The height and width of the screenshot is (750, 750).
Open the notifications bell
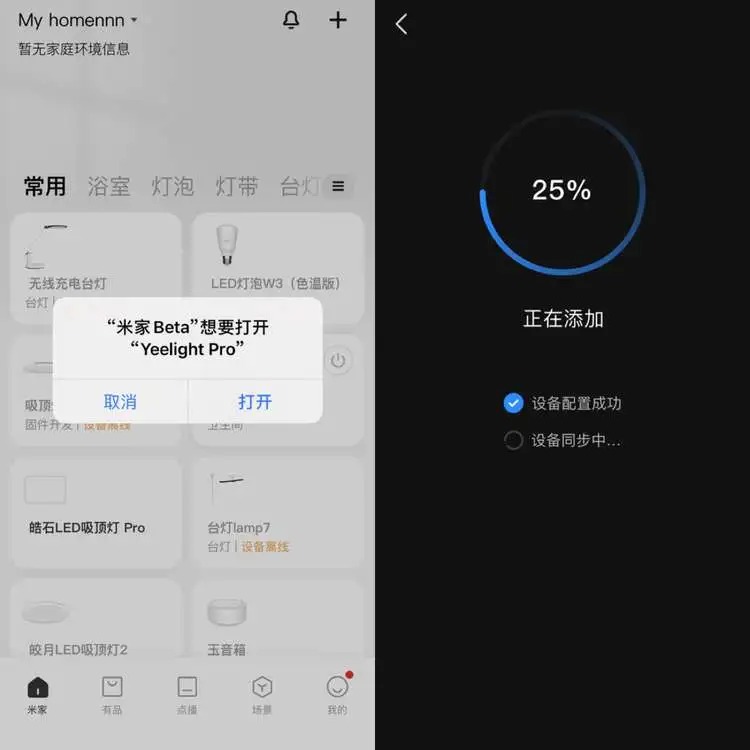[291, 20]
